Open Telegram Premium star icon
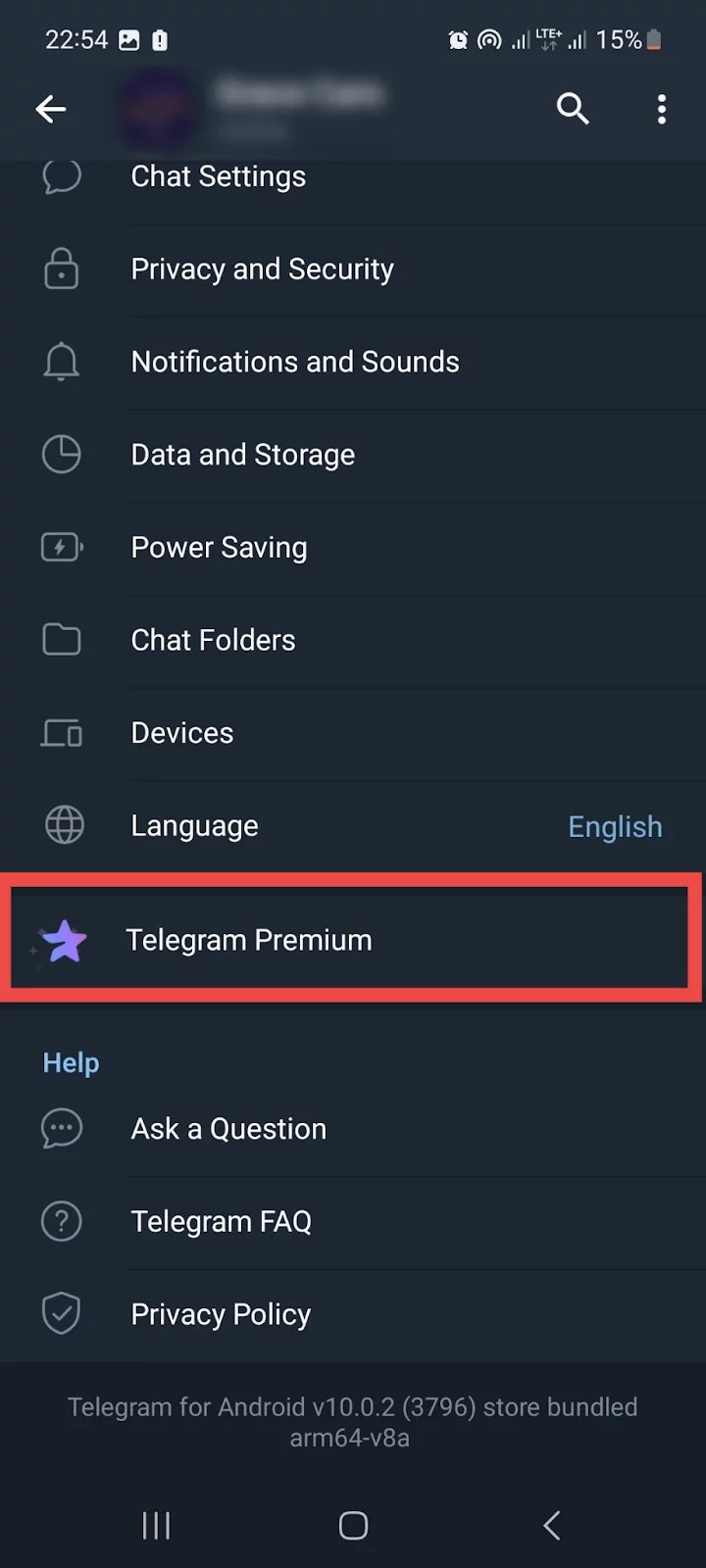 click(x=61, y=939)
